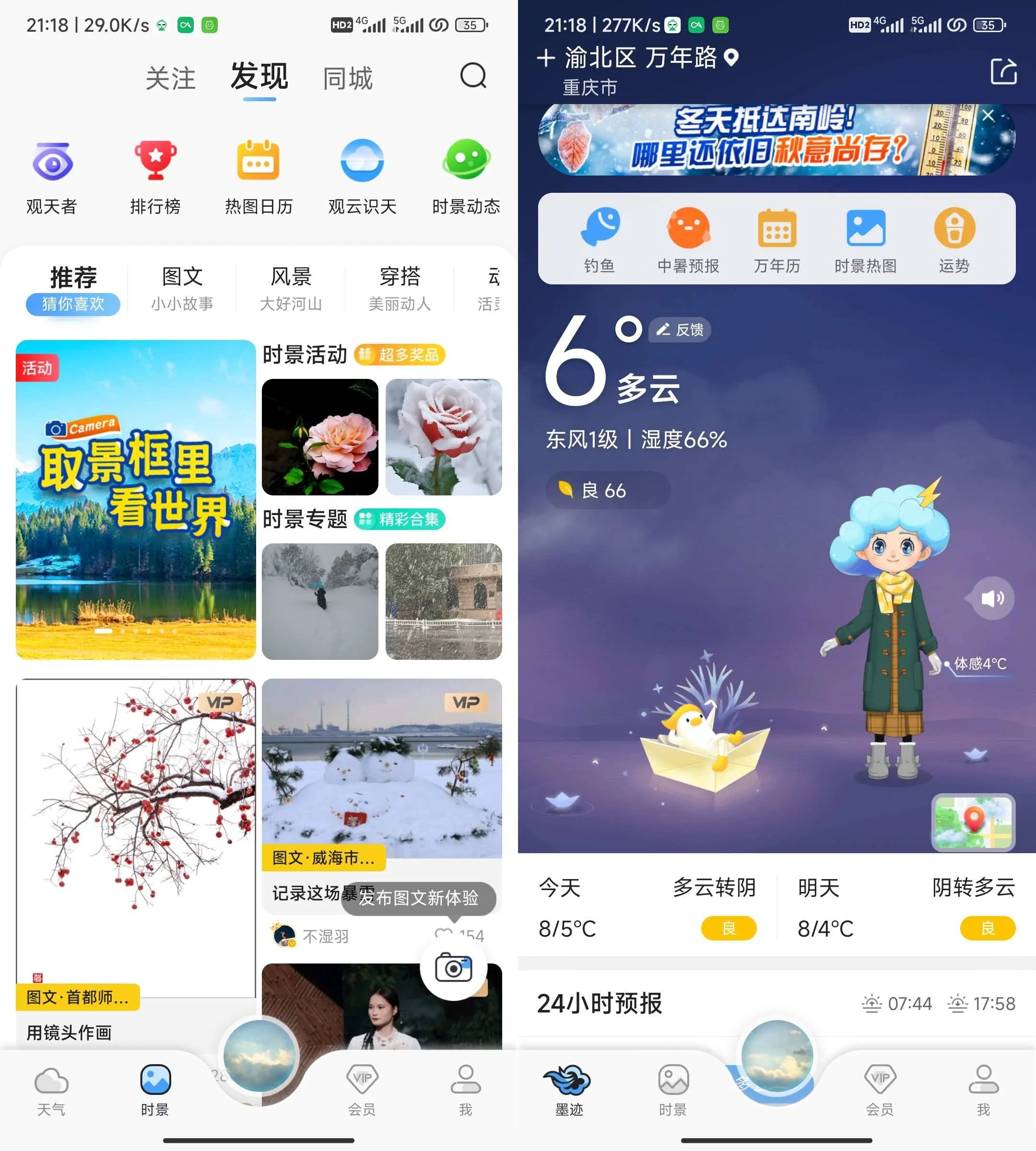
Task: Tap the search magnifier icon
Action: (x=472, y=77)
